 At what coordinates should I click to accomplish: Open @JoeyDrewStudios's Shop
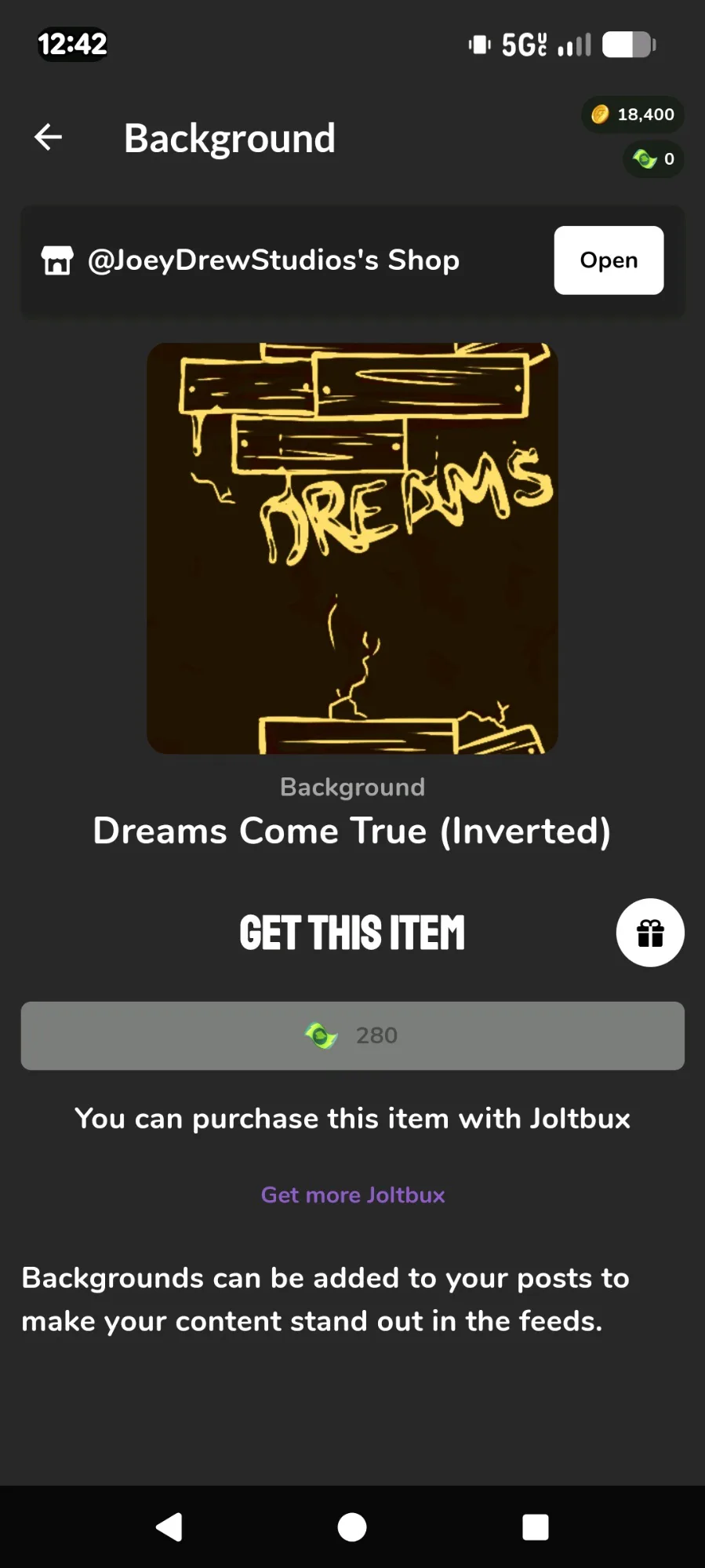pyautogui.click(x=608, y=260)
